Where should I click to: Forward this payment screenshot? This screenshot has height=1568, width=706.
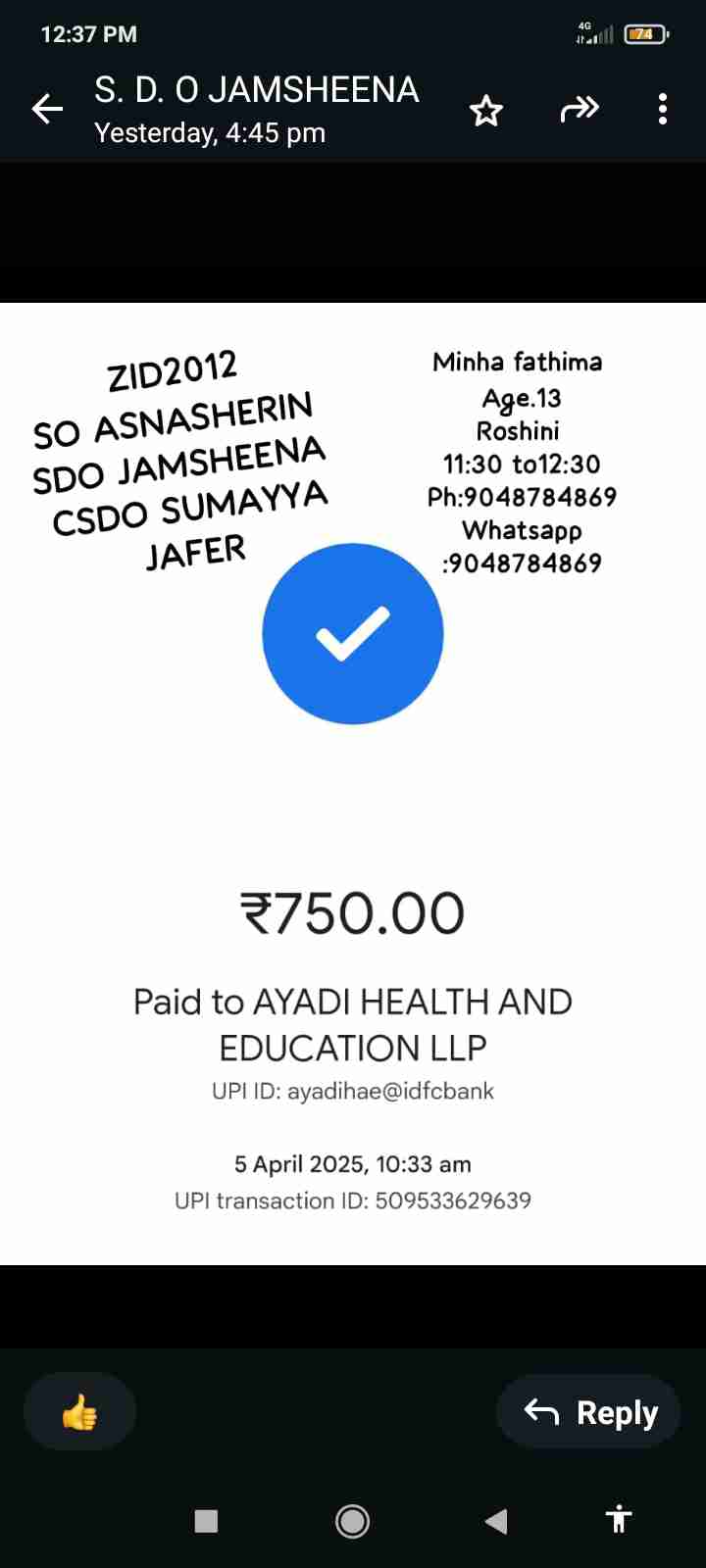580,109
